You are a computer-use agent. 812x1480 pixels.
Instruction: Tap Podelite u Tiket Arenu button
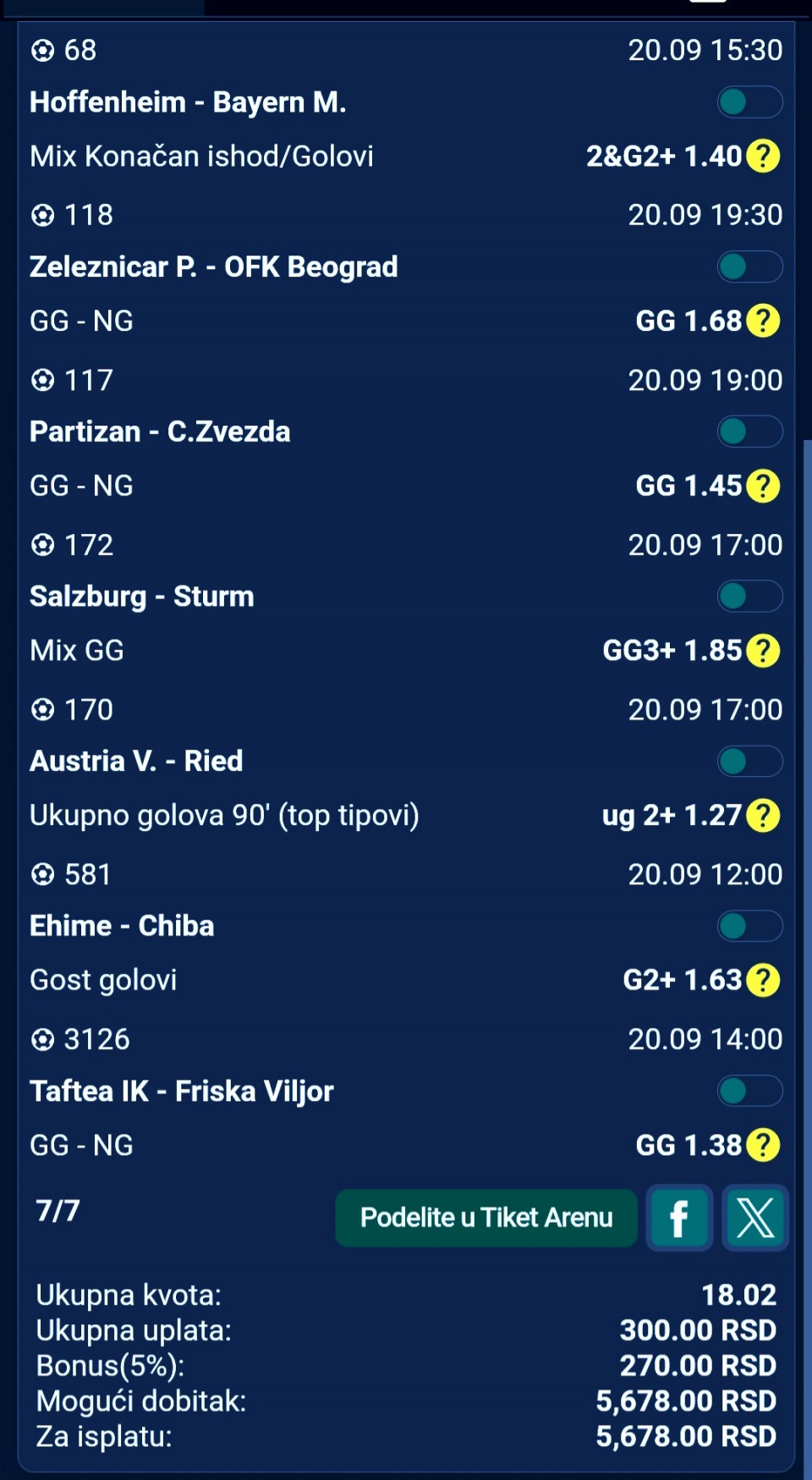coord(486,1218)
